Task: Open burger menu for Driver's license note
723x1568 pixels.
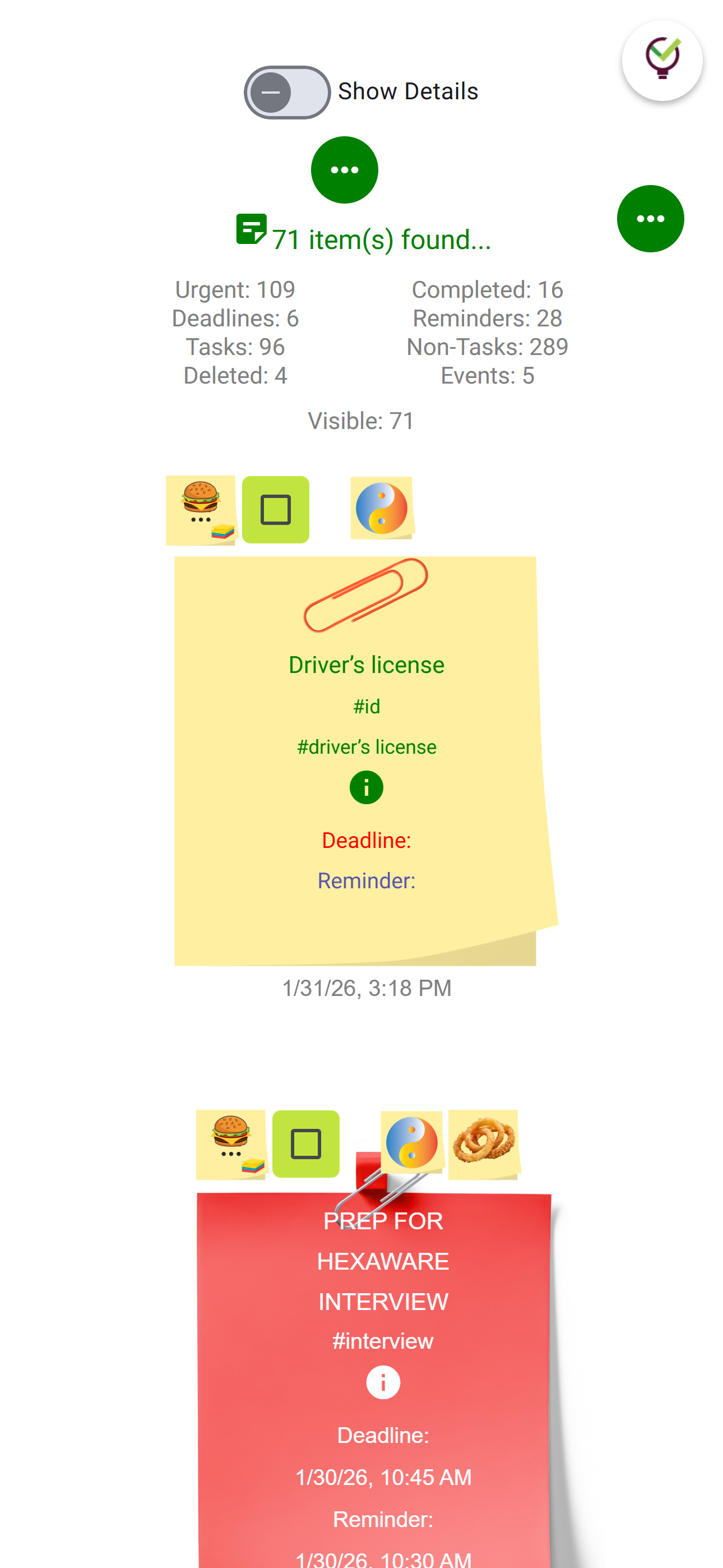Action: pyautogui.click(x=200, y=509)
